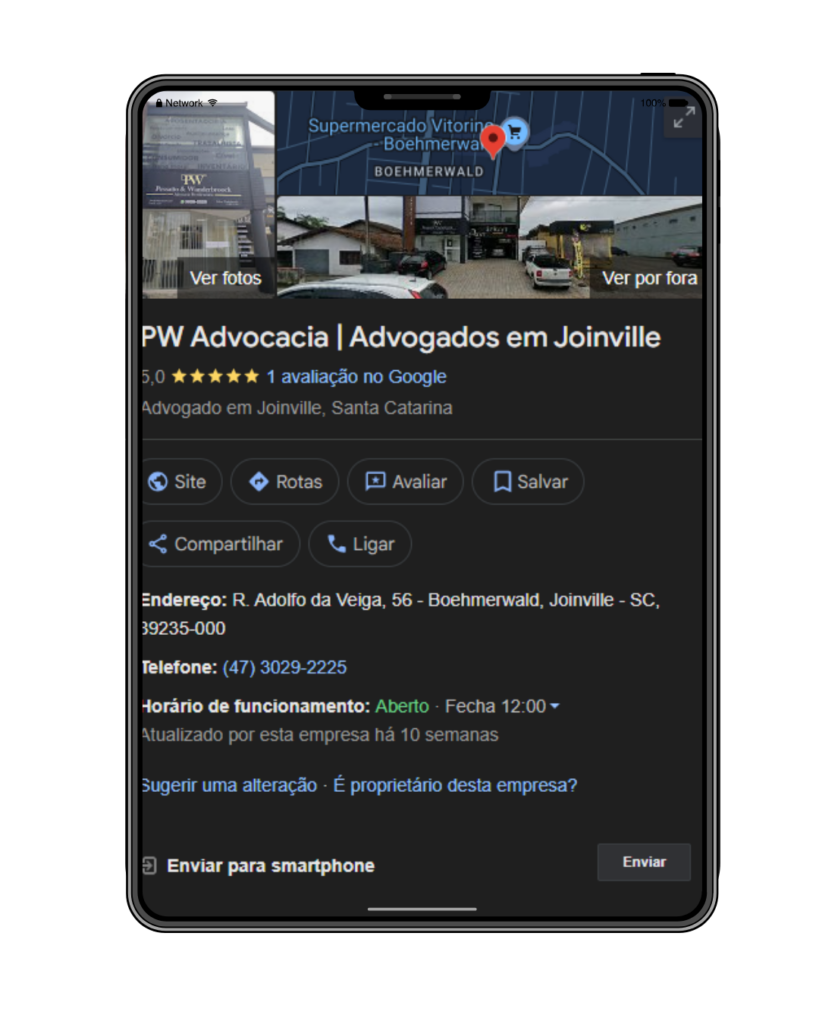This screenshot has width=819, height=1024.
Task: Open Ver fotos photo gallery
Action: click(225, 278)
